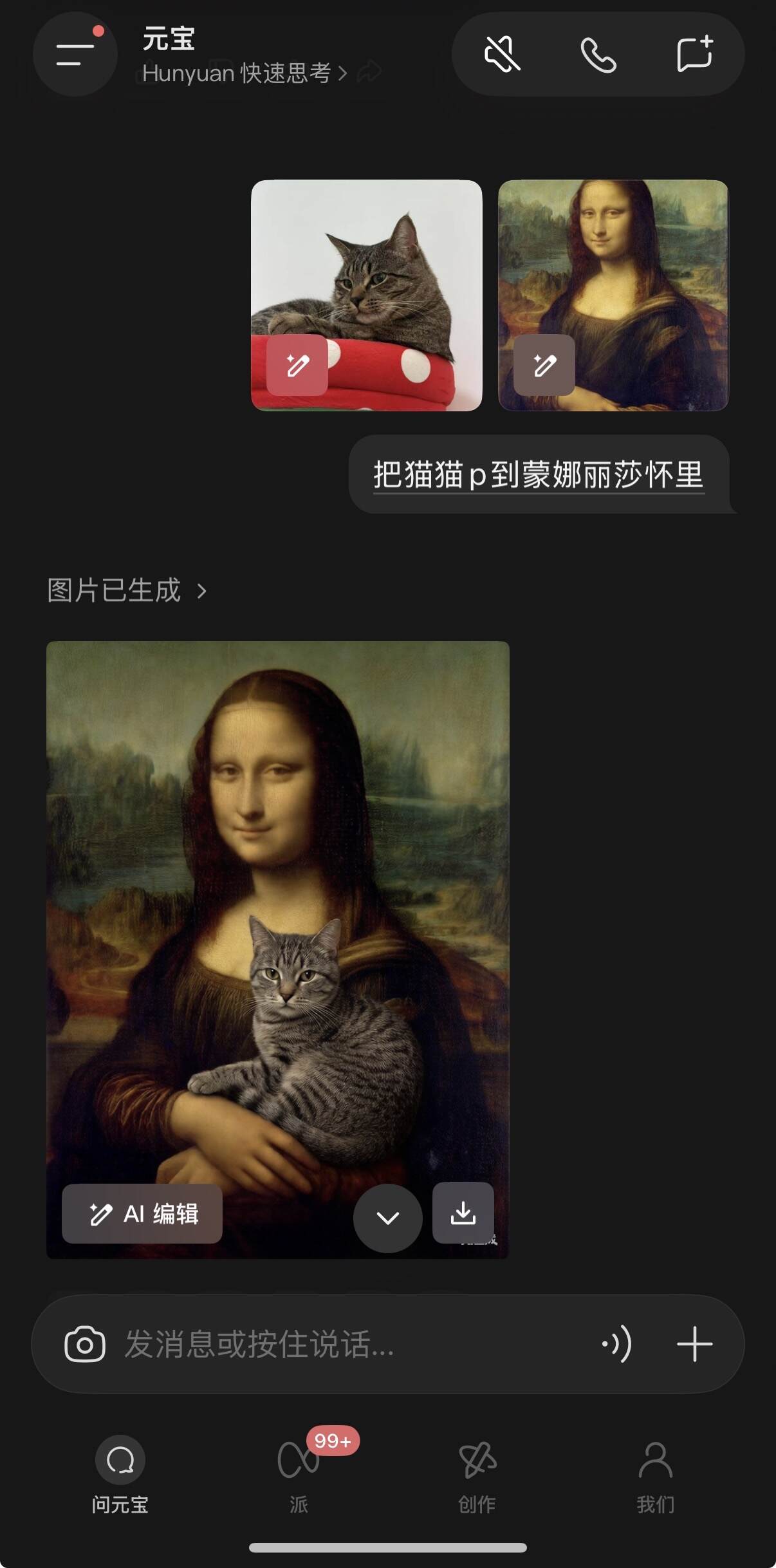This screenshot has width=776, height=1568.
Task: Edit the Mona Lisa photo with magic pen
Action: [544, 365]
